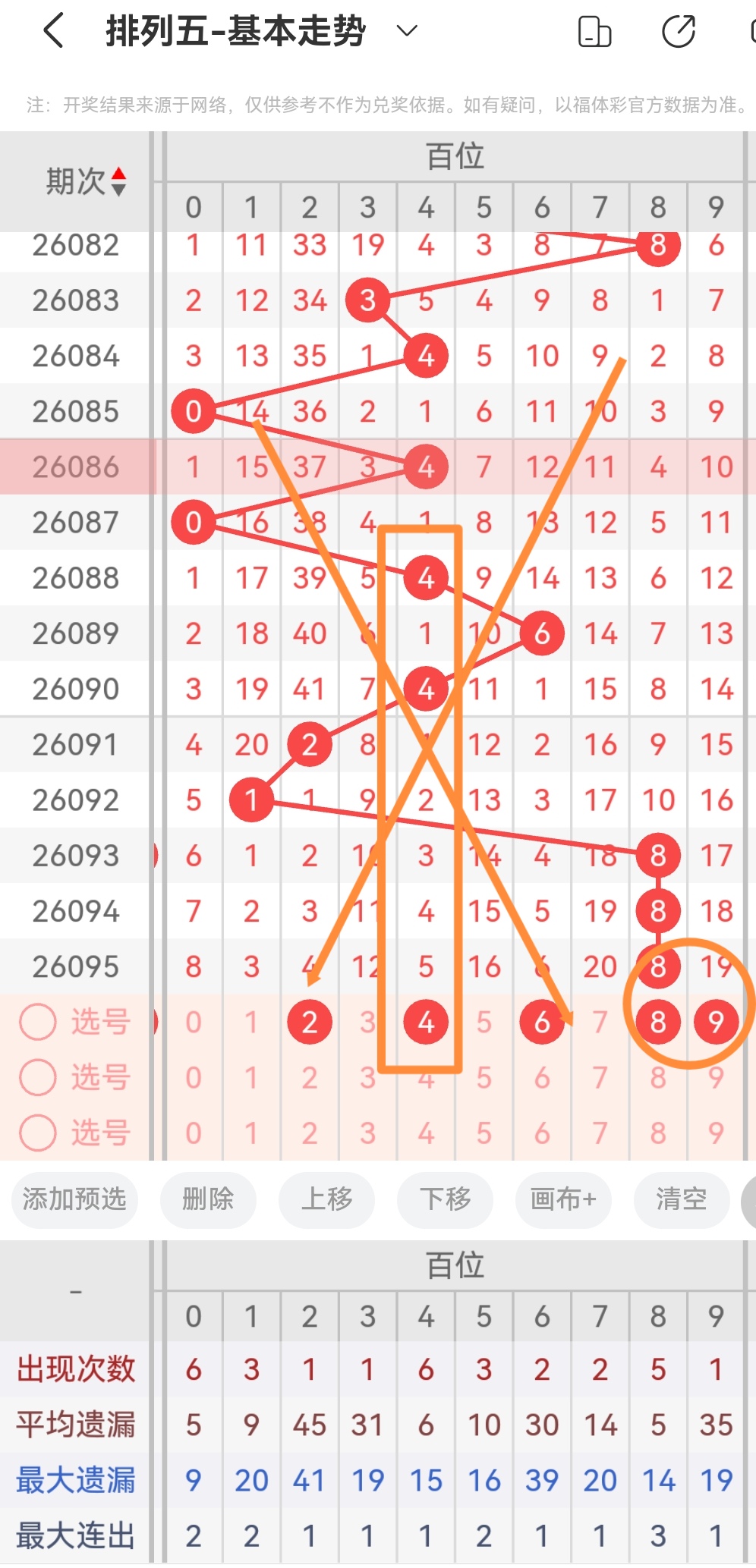Expand the 排列五-基本走势 chart type dropdown
756x1568 pixels.
point(408,31)
